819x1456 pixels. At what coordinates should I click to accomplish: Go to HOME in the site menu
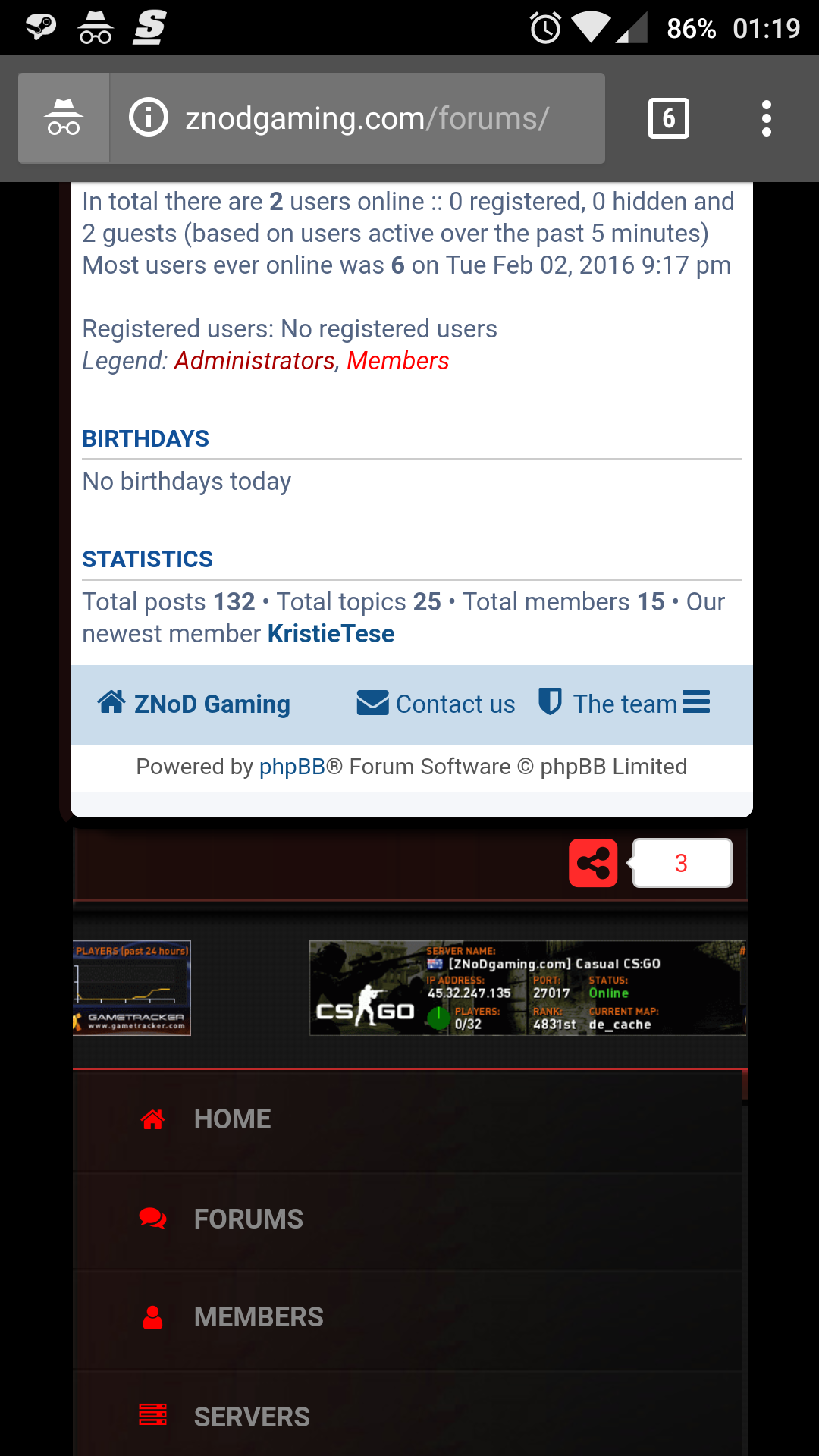click(232, 1119)
